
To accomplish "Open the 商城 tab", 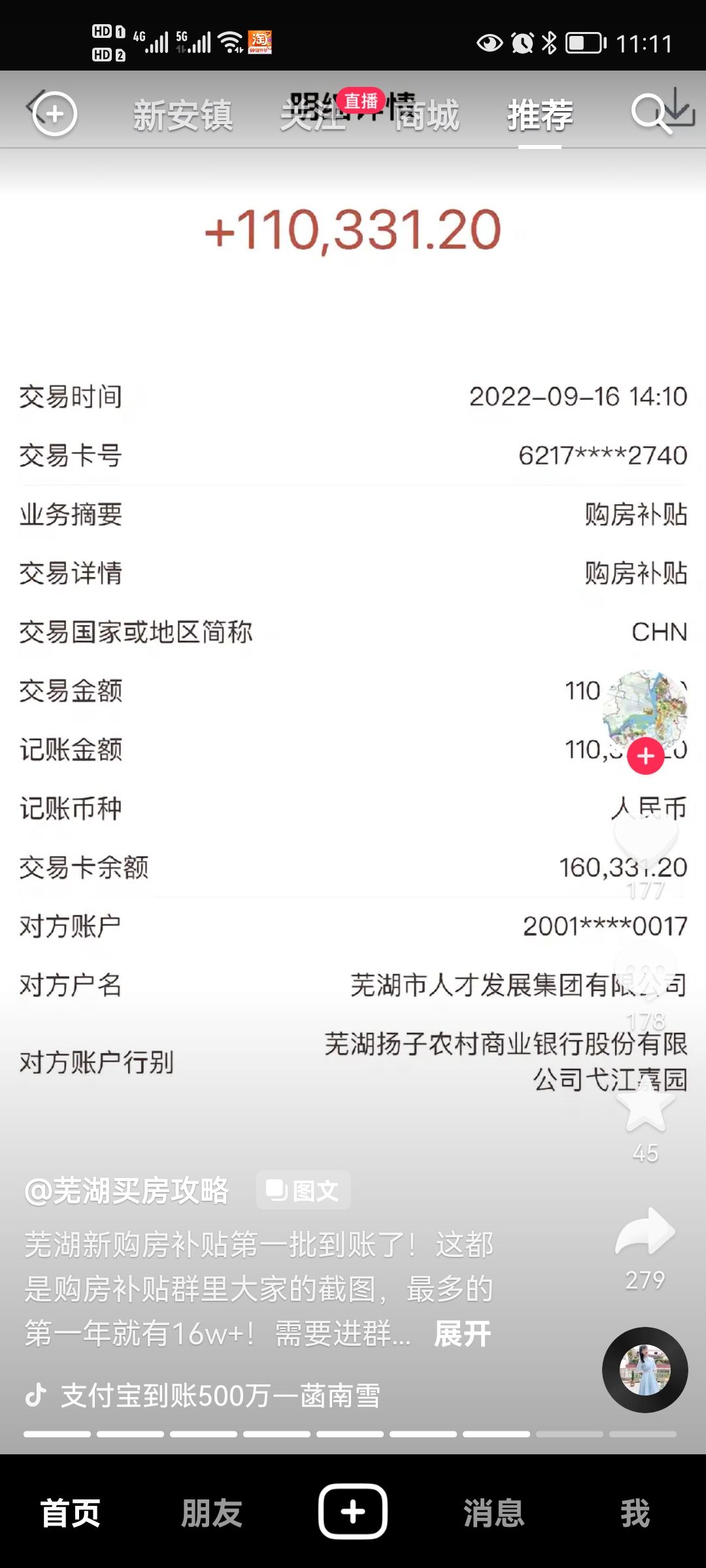I will point(428,116).
